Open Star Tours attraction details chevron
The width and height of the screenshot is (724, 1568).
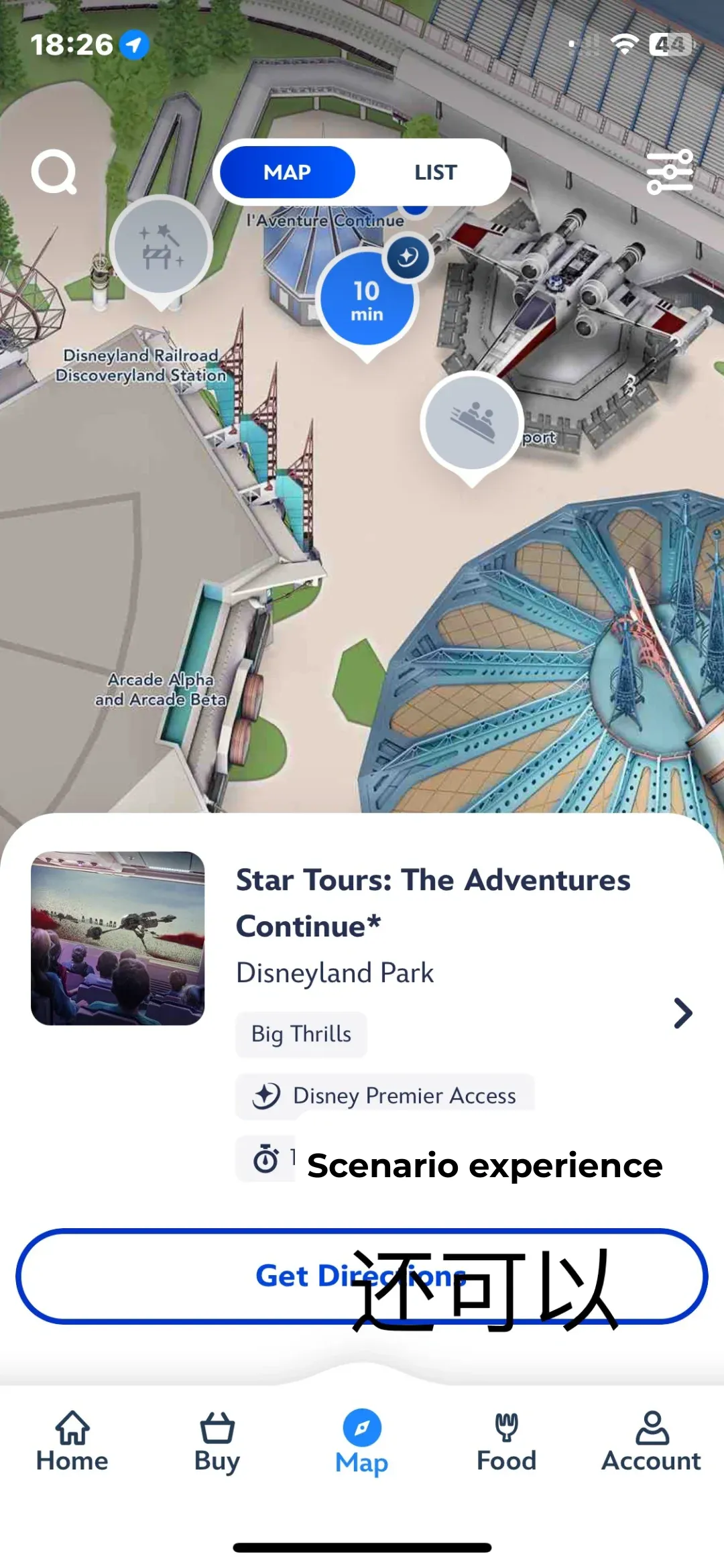682,1013
